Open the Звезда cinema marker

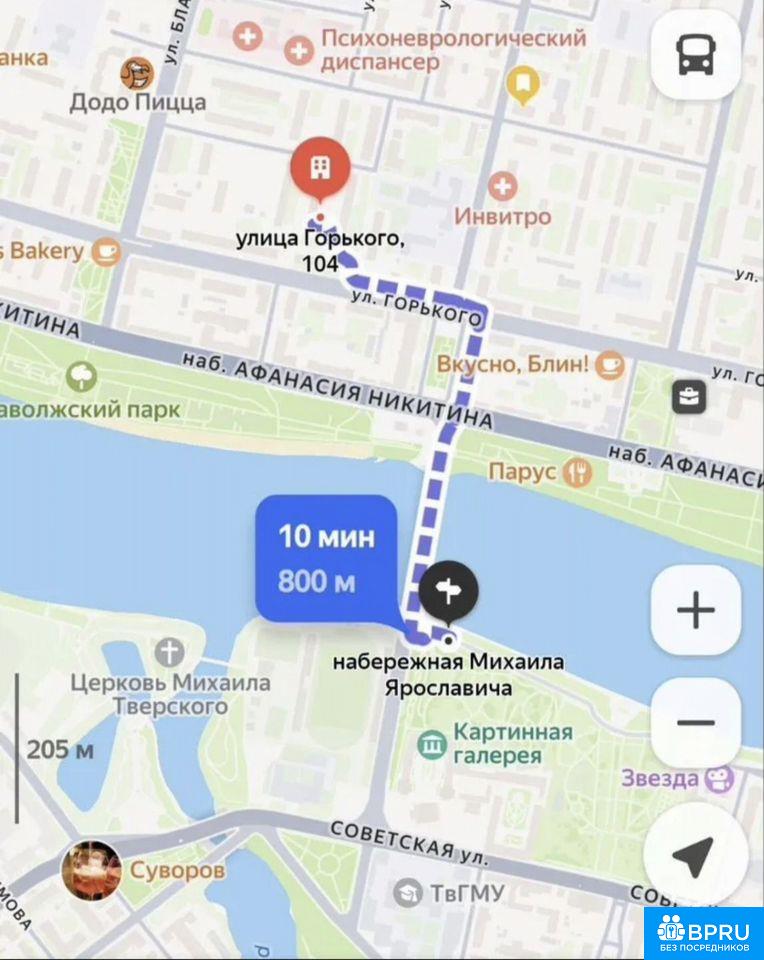[719, 779]
